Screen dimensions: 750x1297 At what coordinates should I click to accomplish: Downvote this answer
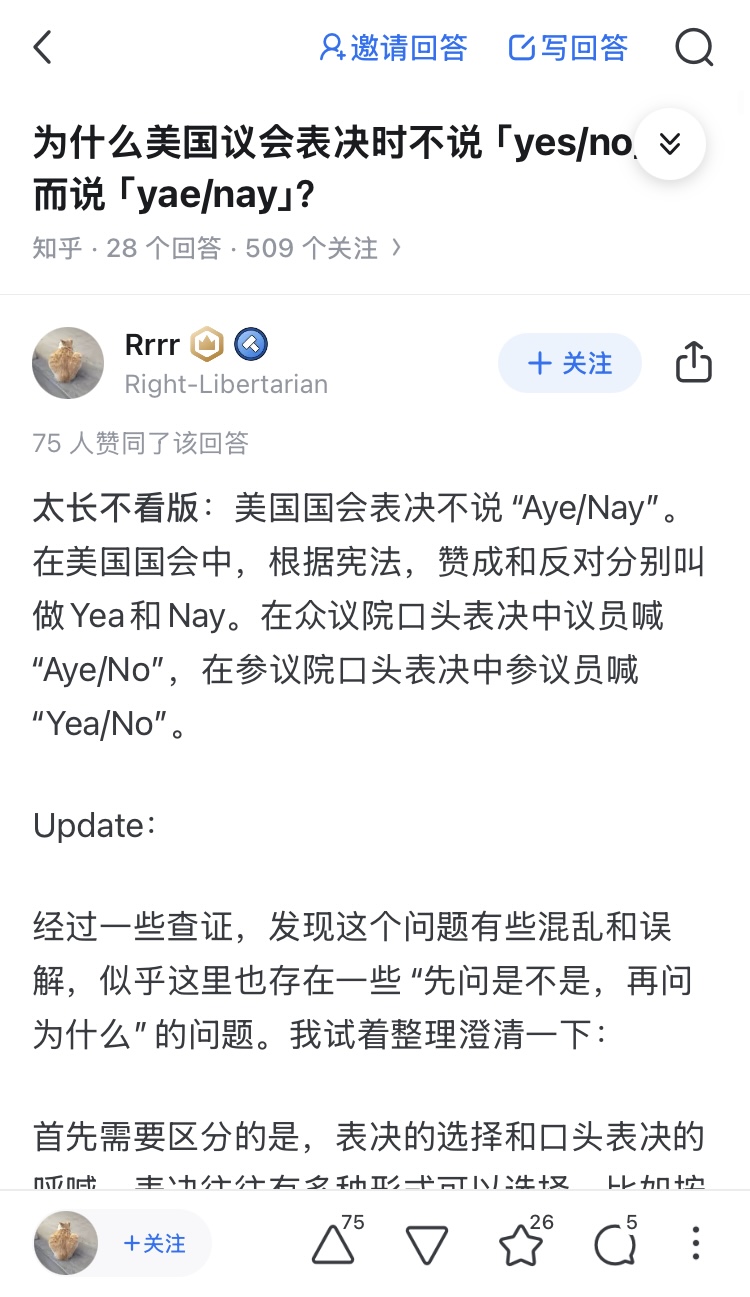tap(427, 1244)
